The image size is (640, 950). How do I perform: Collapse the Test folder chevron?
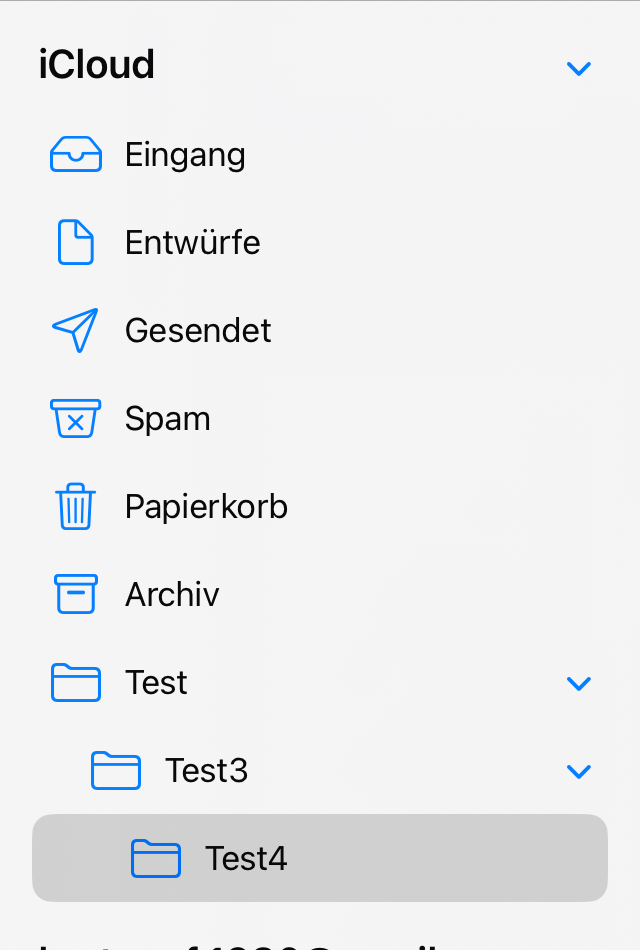(x=579, y=684)
